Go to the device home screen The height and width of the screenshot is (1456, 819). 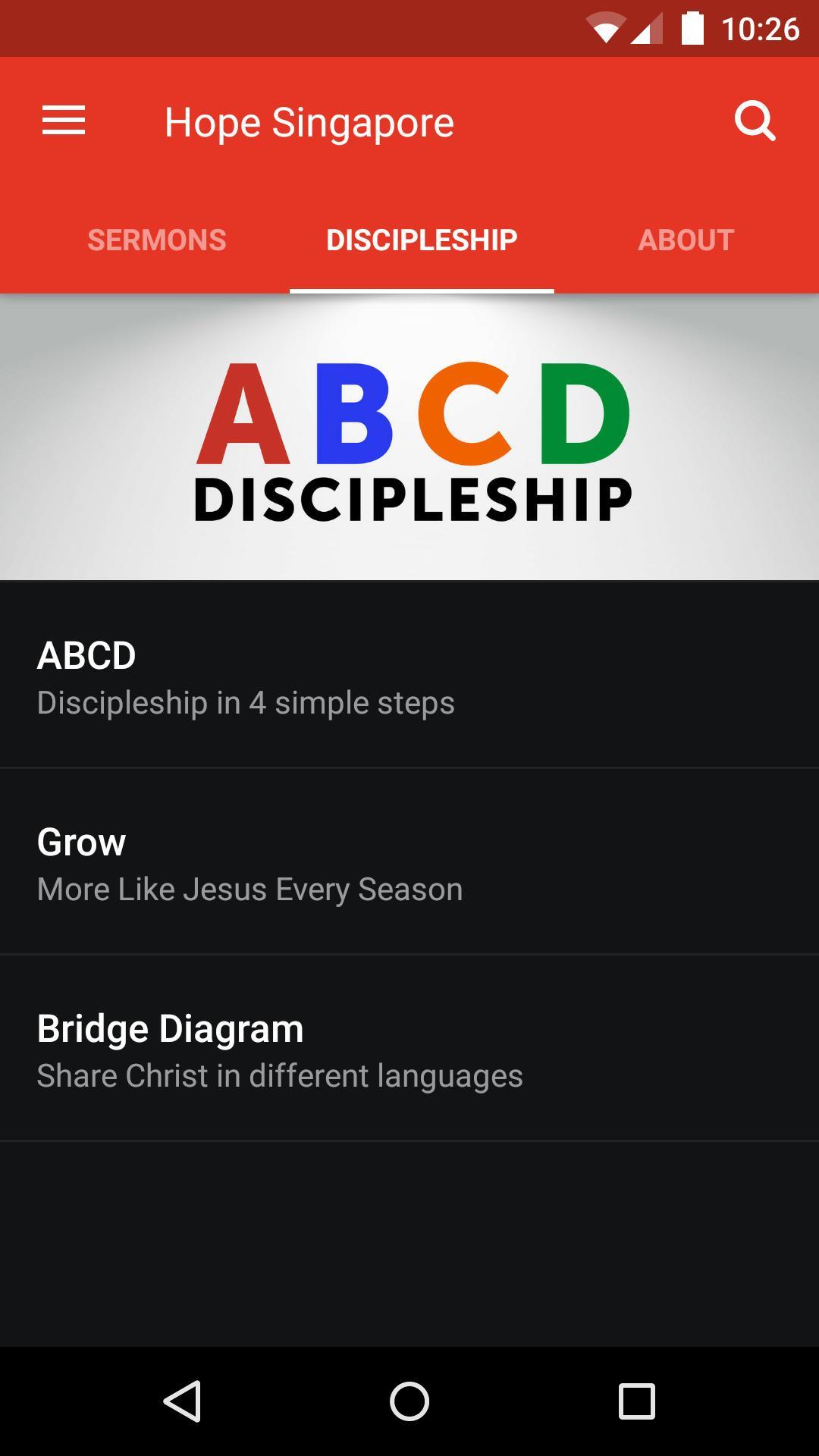click(x=409, y=1401)
